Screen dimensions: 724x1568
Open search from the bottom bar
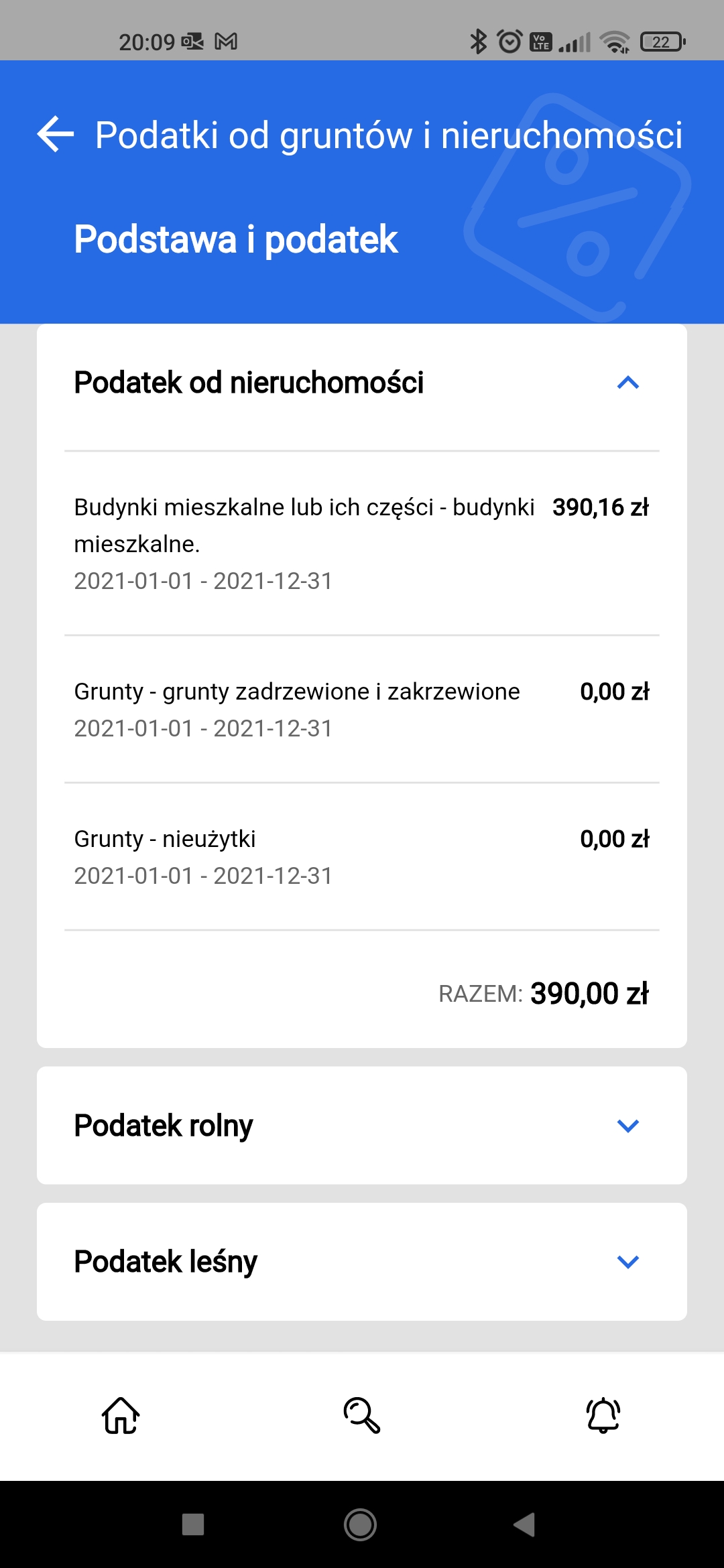pos(362,1415)
